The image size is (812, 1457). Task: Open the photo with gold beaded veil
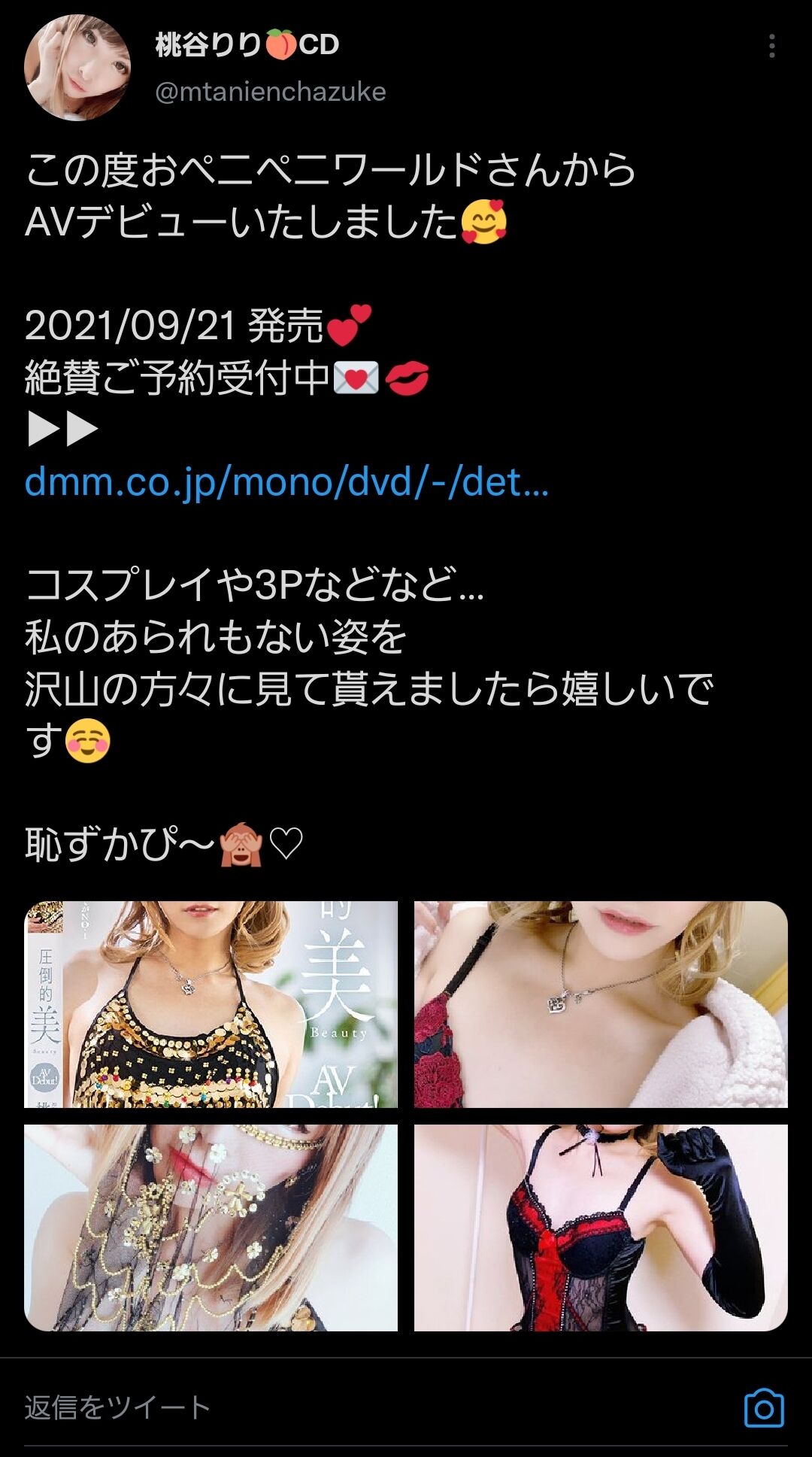tap(211, 1228)
